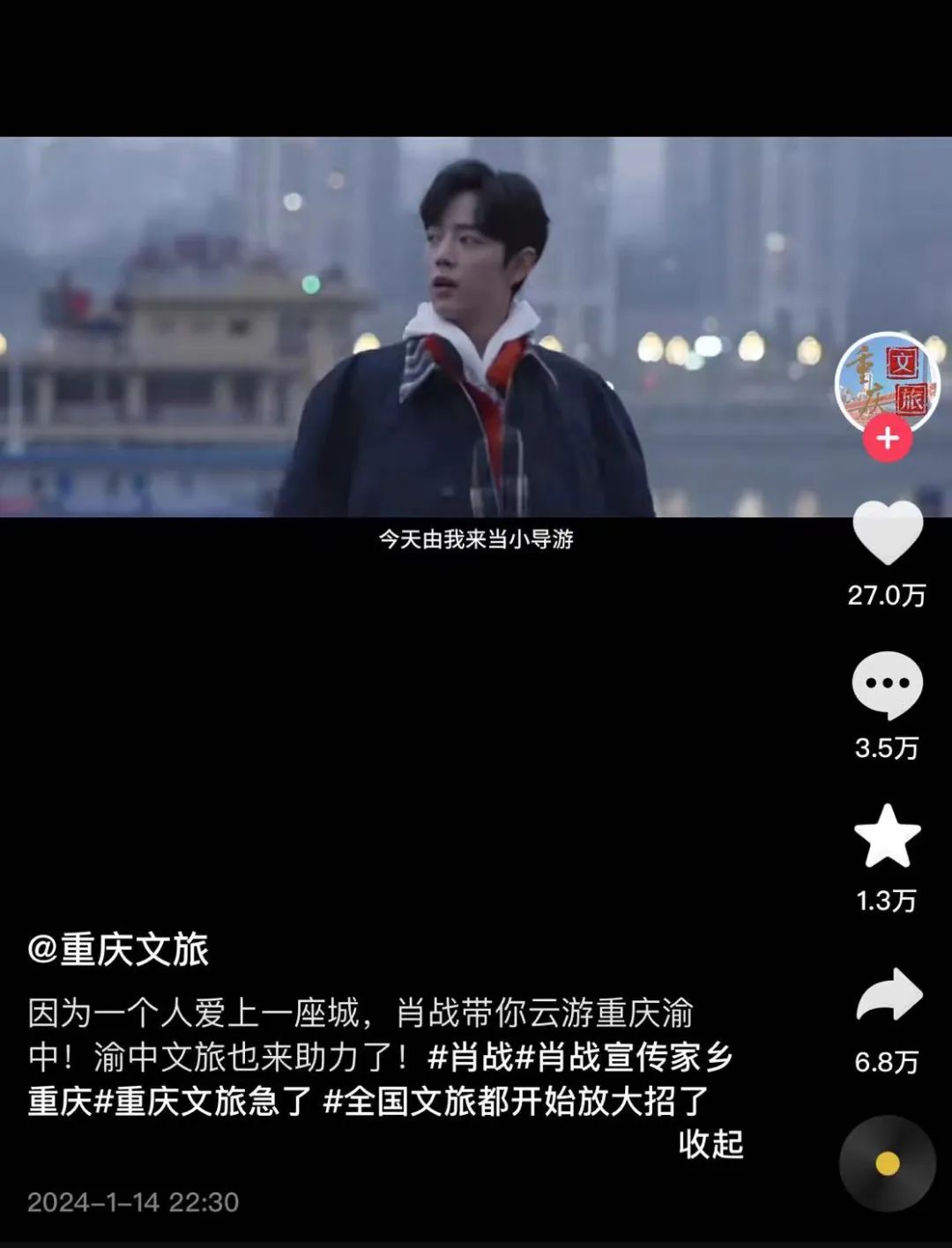Share this video with the arrow icon

point(887,996)
